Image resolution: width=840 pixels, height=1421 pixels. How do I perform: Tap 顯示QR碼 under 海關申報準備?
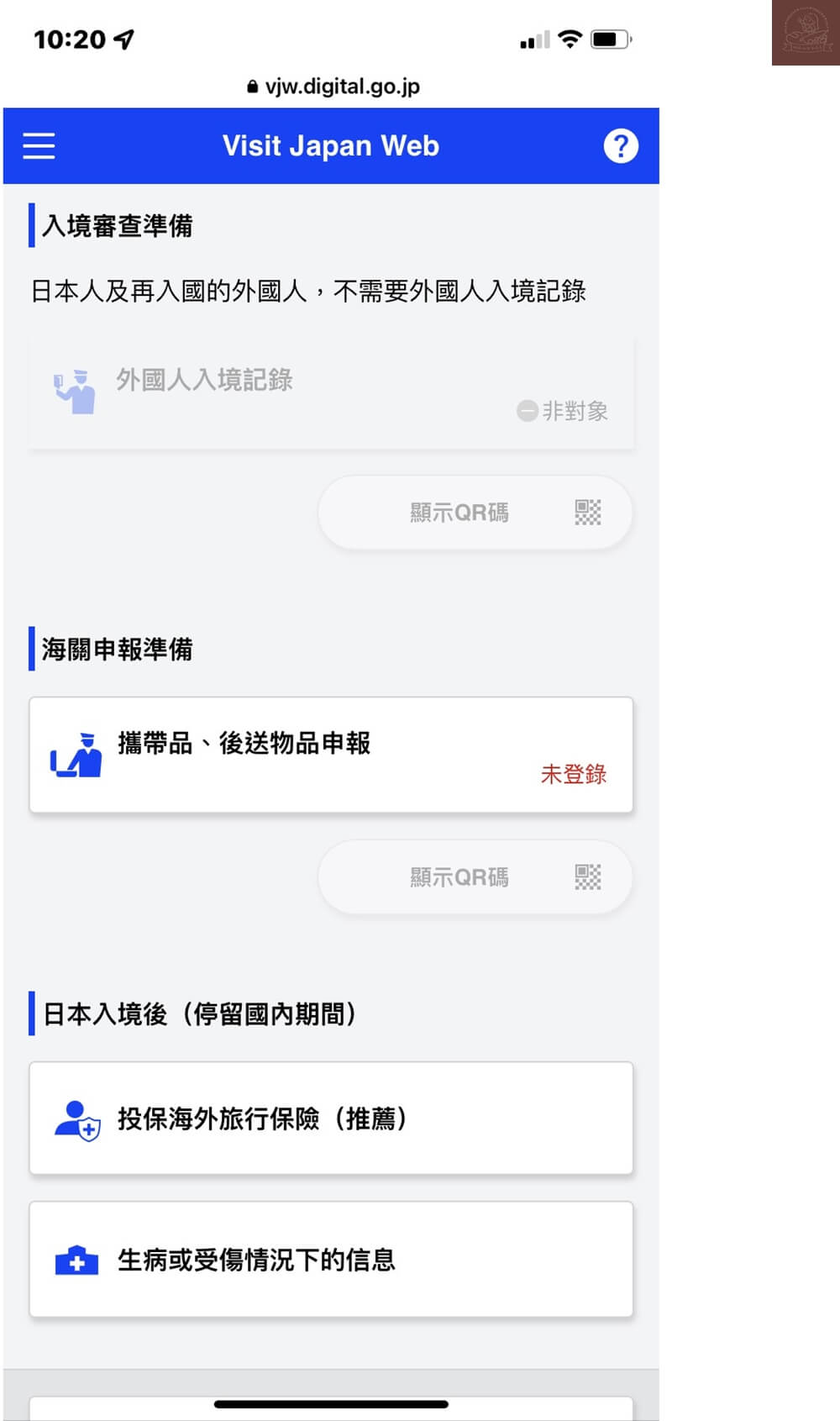click(475, 877)
